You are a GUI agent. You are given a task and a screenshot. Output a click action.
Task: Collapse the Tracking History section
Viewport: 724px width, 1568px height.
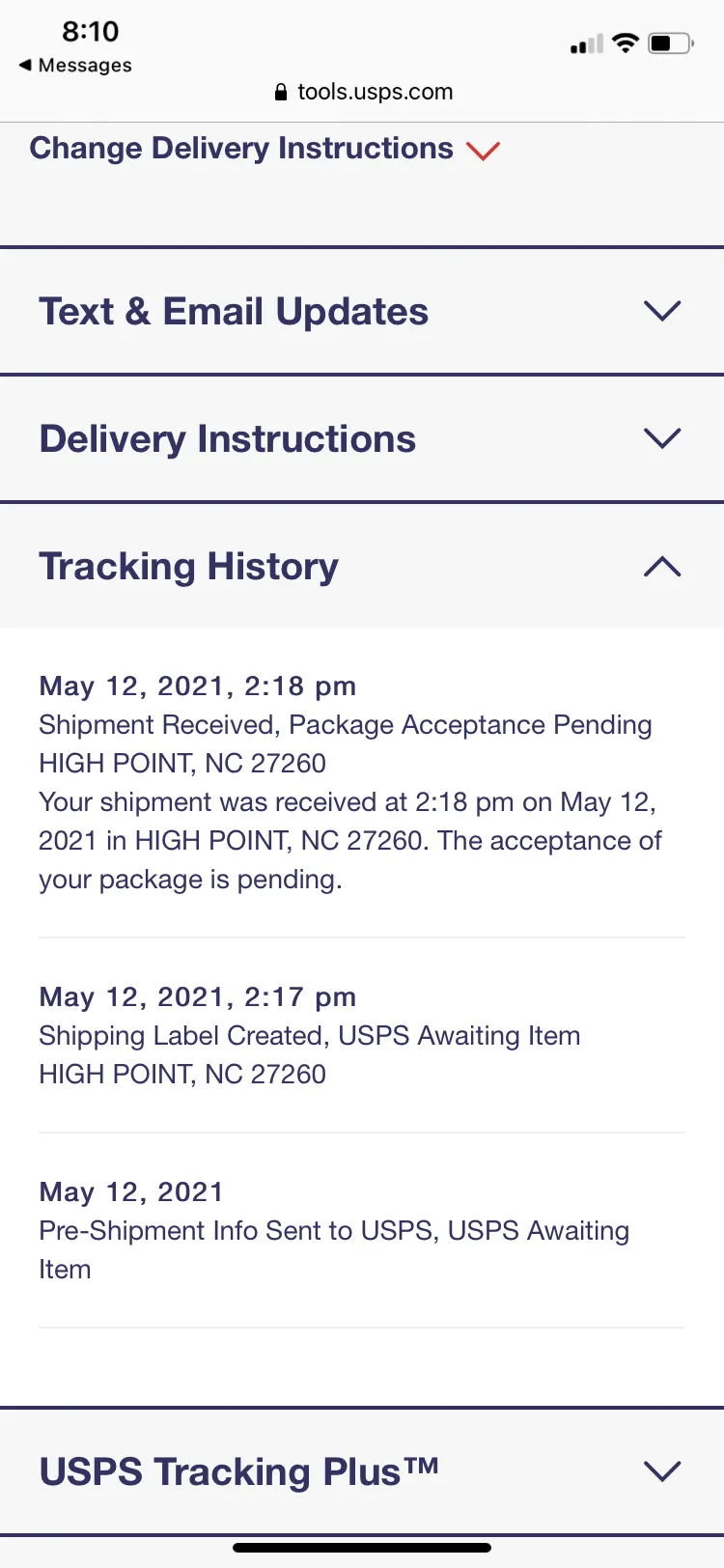click(x=362, y=566)
